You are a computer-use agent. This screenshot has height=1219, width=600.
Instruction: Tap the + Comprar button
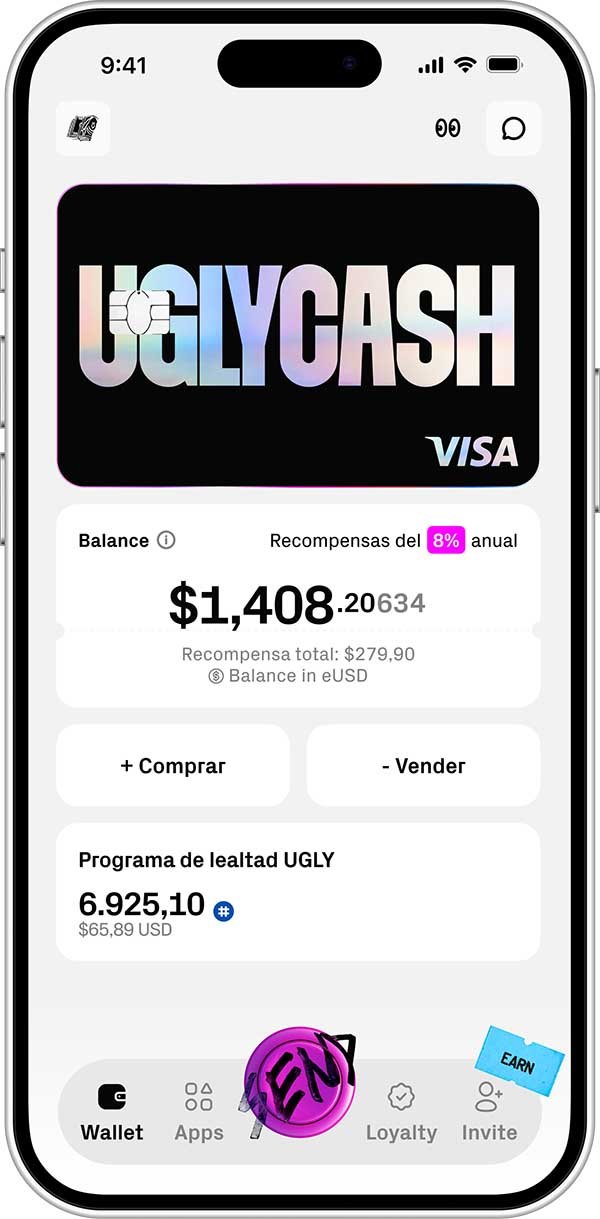click(173, 766)
